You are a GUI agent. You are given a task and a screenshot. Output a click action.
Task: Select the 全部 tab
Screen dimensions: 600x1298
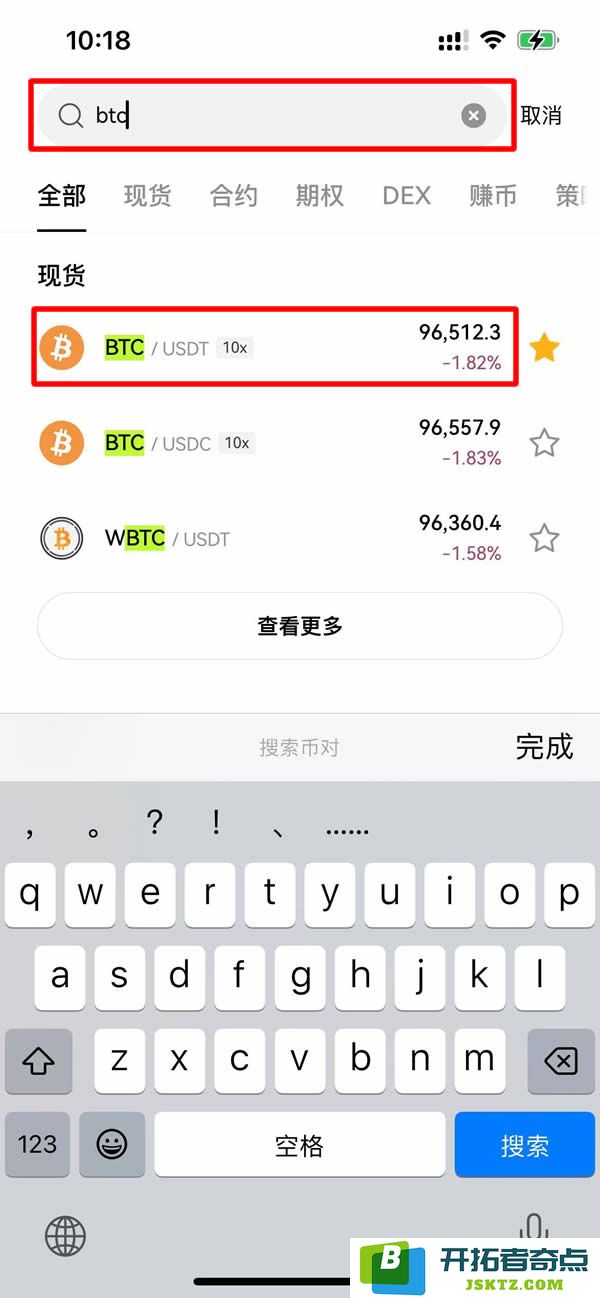click(x=62, y=196)
